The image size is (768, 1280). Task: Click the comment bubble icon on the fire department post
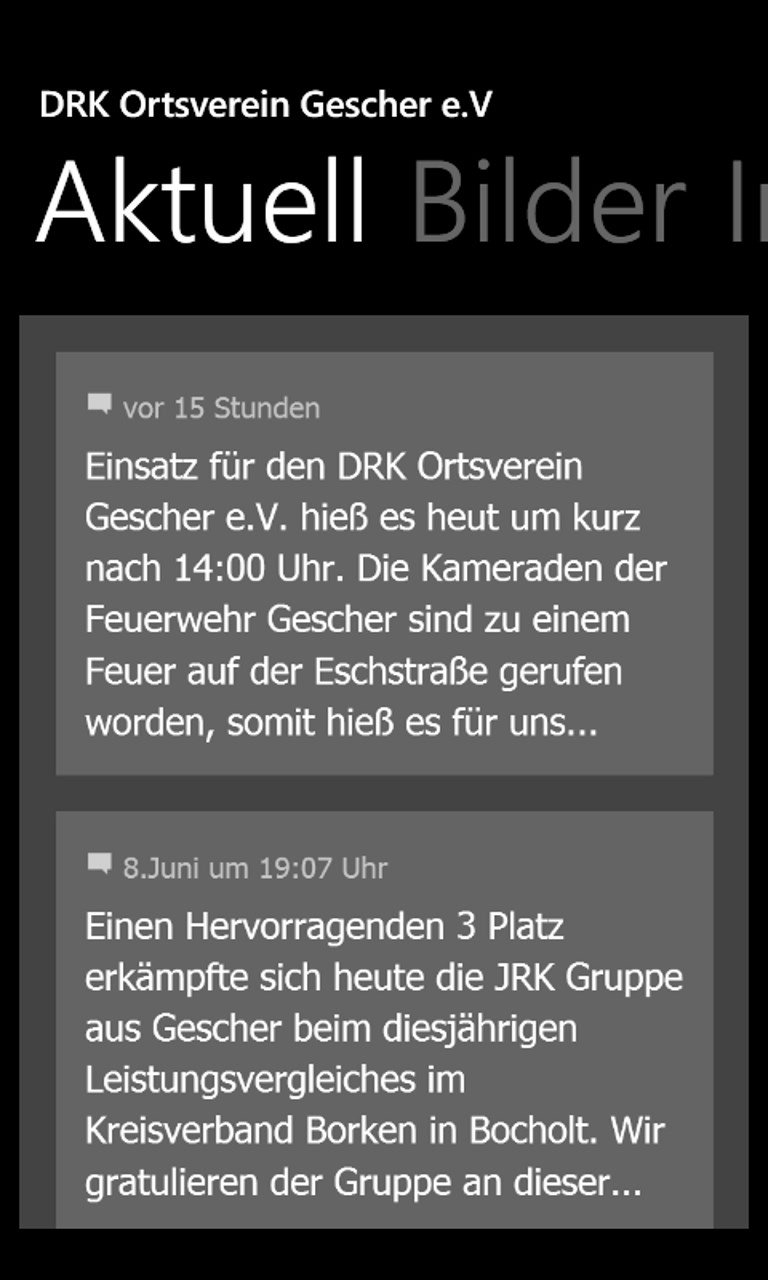tap(100, 403)
